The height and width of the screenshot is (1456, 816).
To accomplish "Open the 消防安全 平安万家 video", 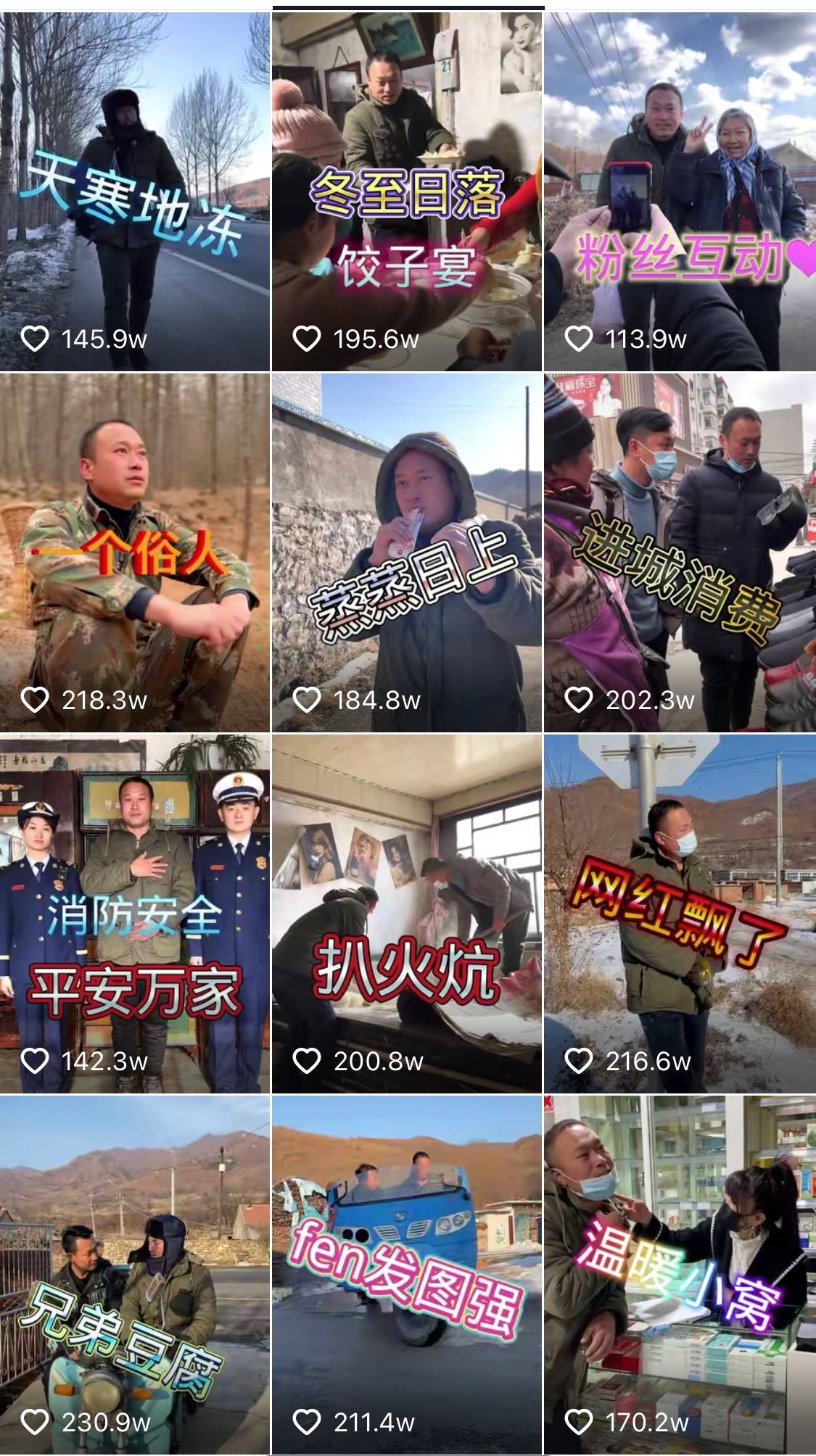I will point(135,914).
